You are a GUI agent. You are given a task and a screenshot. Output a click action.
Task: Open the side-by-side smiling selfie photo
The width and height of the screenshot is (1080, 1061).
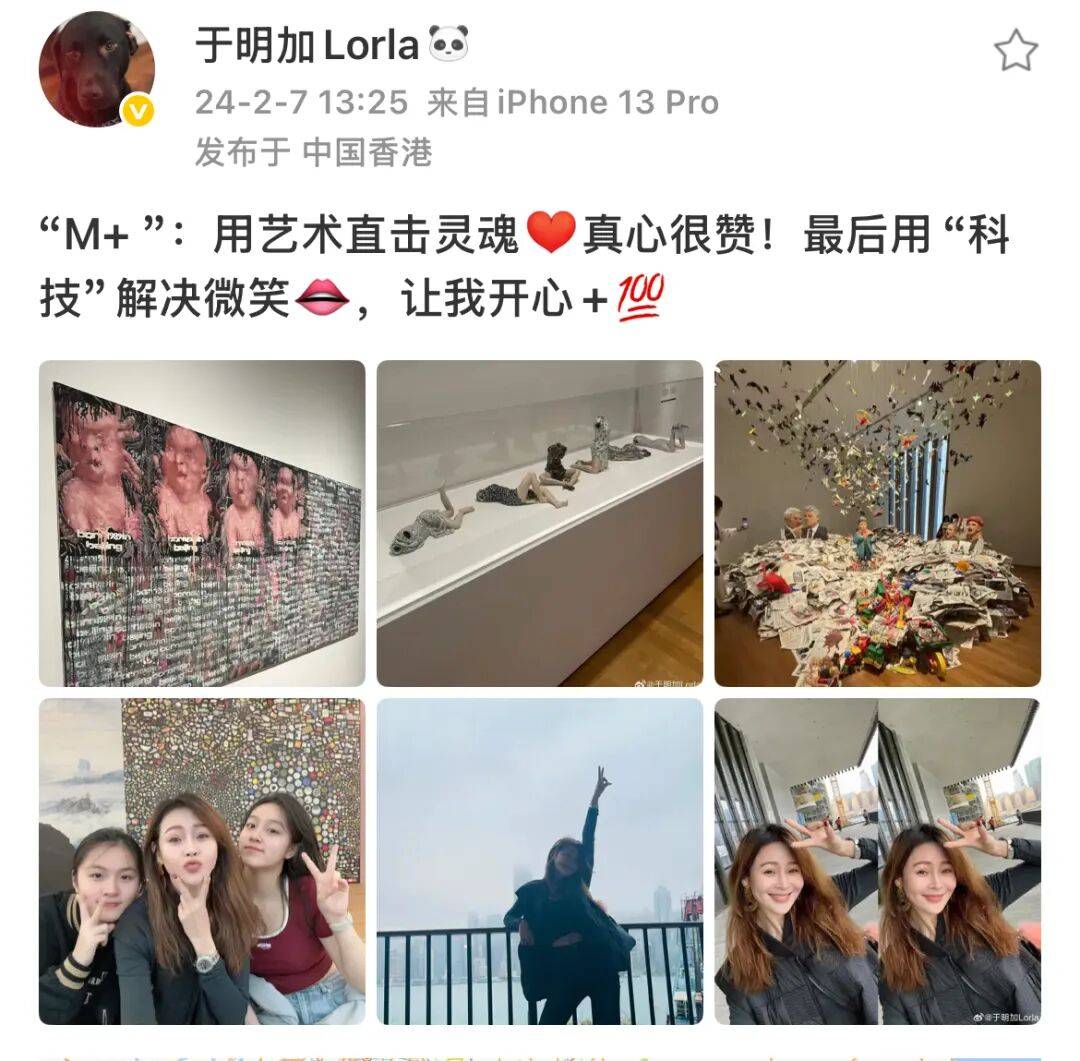point(877,861)
